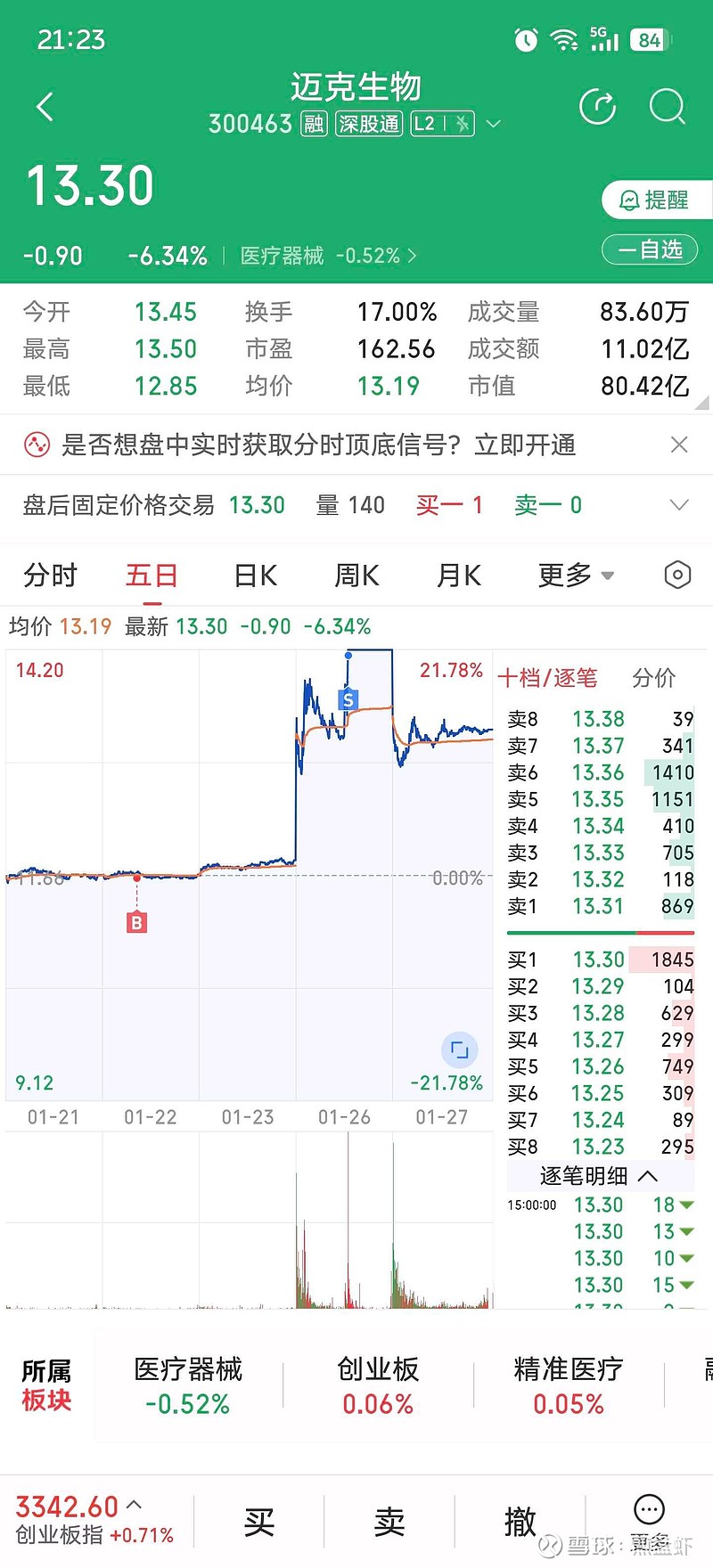
Task: Open the stock search
Action: coord(667,106)
